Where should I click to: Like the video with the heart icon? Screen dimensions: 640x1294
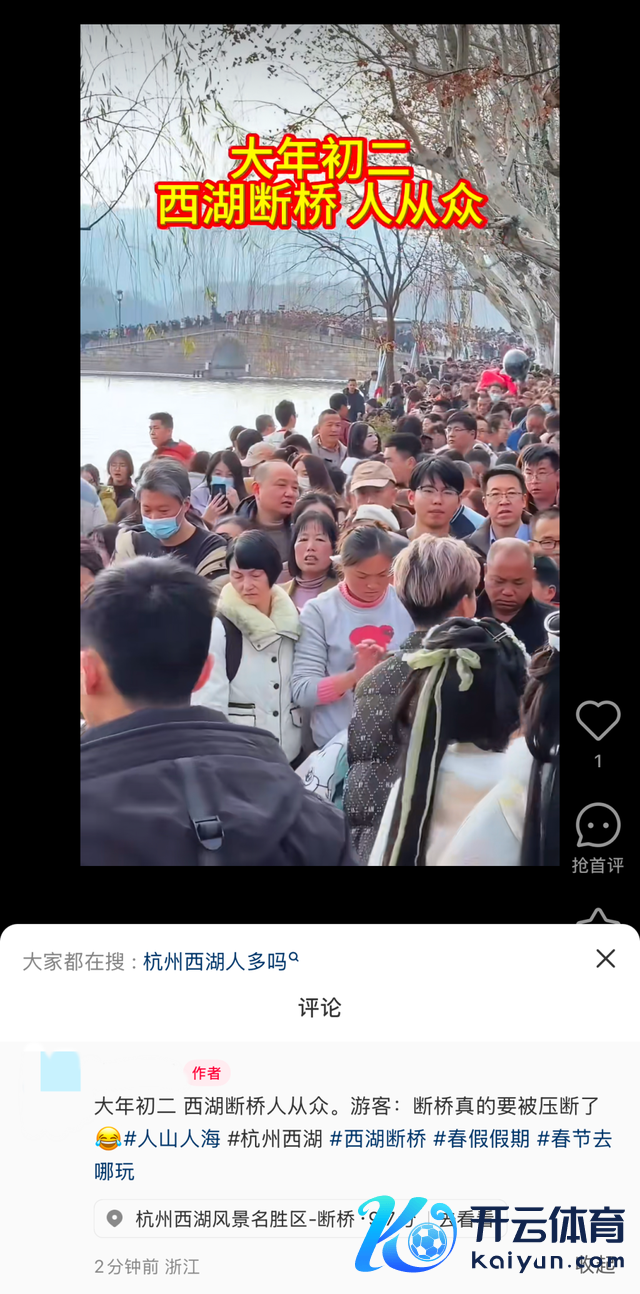point(598,720)
